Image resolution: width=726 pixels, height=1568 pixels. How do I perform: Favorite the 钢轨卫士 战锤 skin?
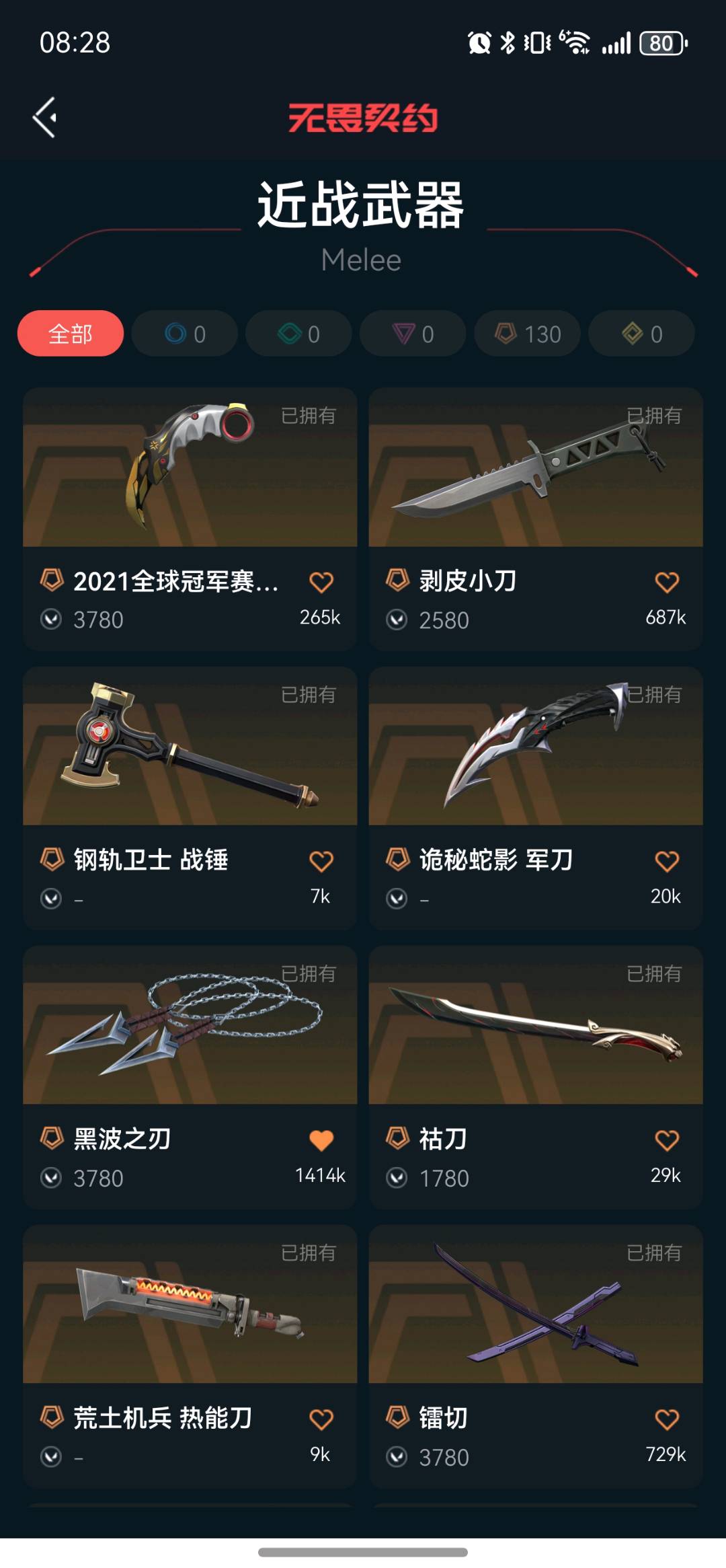tap(321, 862)
